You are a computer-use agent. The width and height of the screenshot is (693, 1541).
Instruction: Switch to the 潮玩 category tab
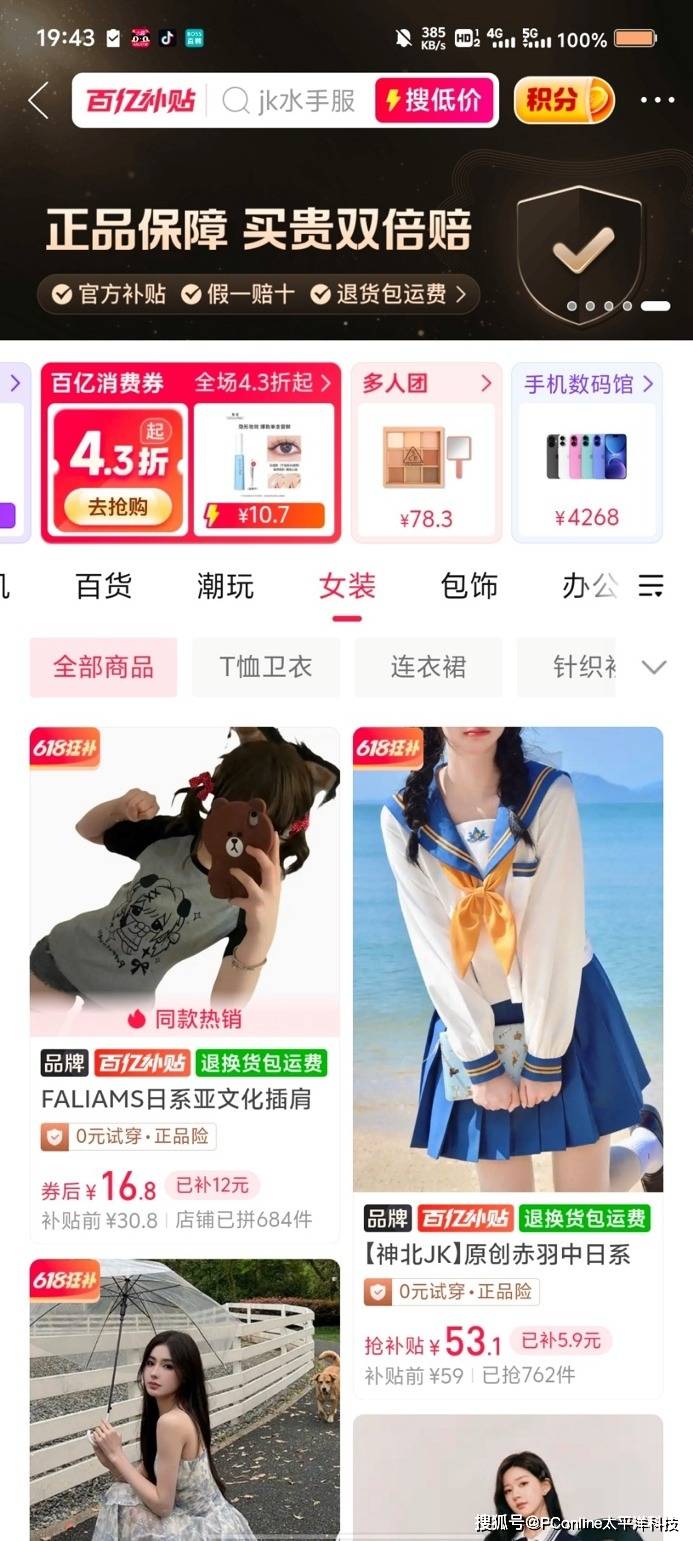click(225, 586)
